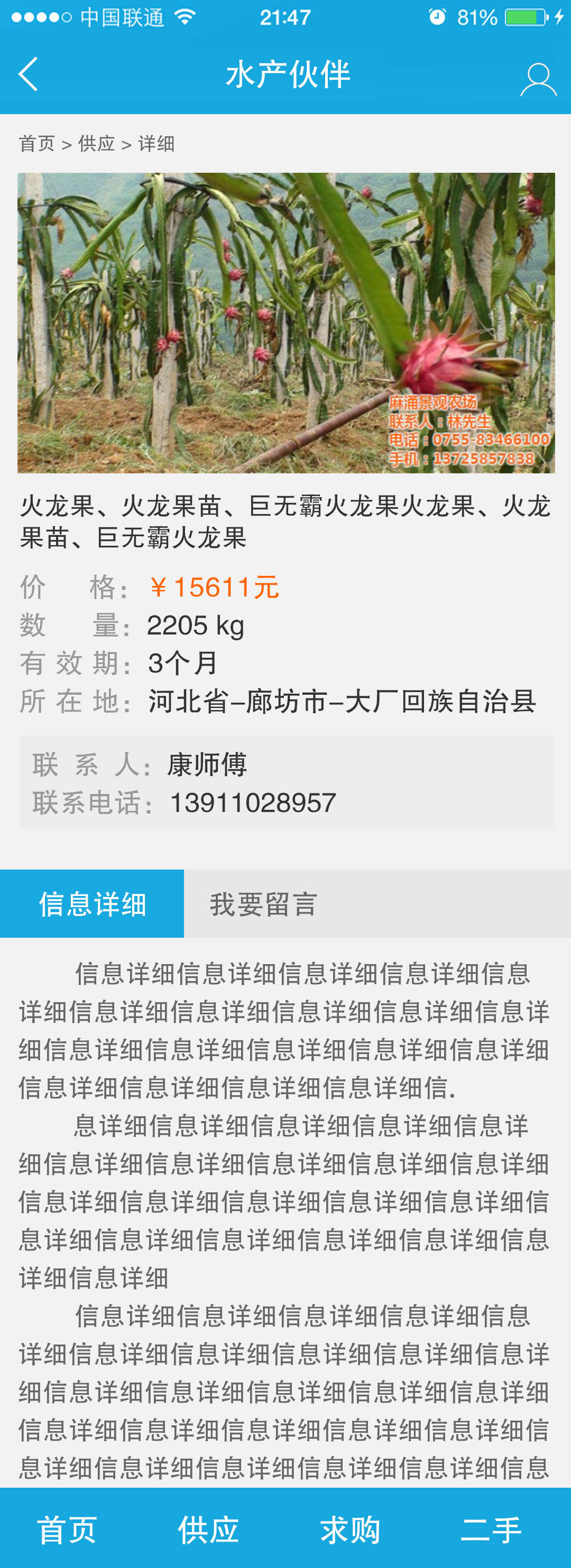Switch to the 我要留言 tab
This screenshot has width=571, height=1568.
[263, 903]
